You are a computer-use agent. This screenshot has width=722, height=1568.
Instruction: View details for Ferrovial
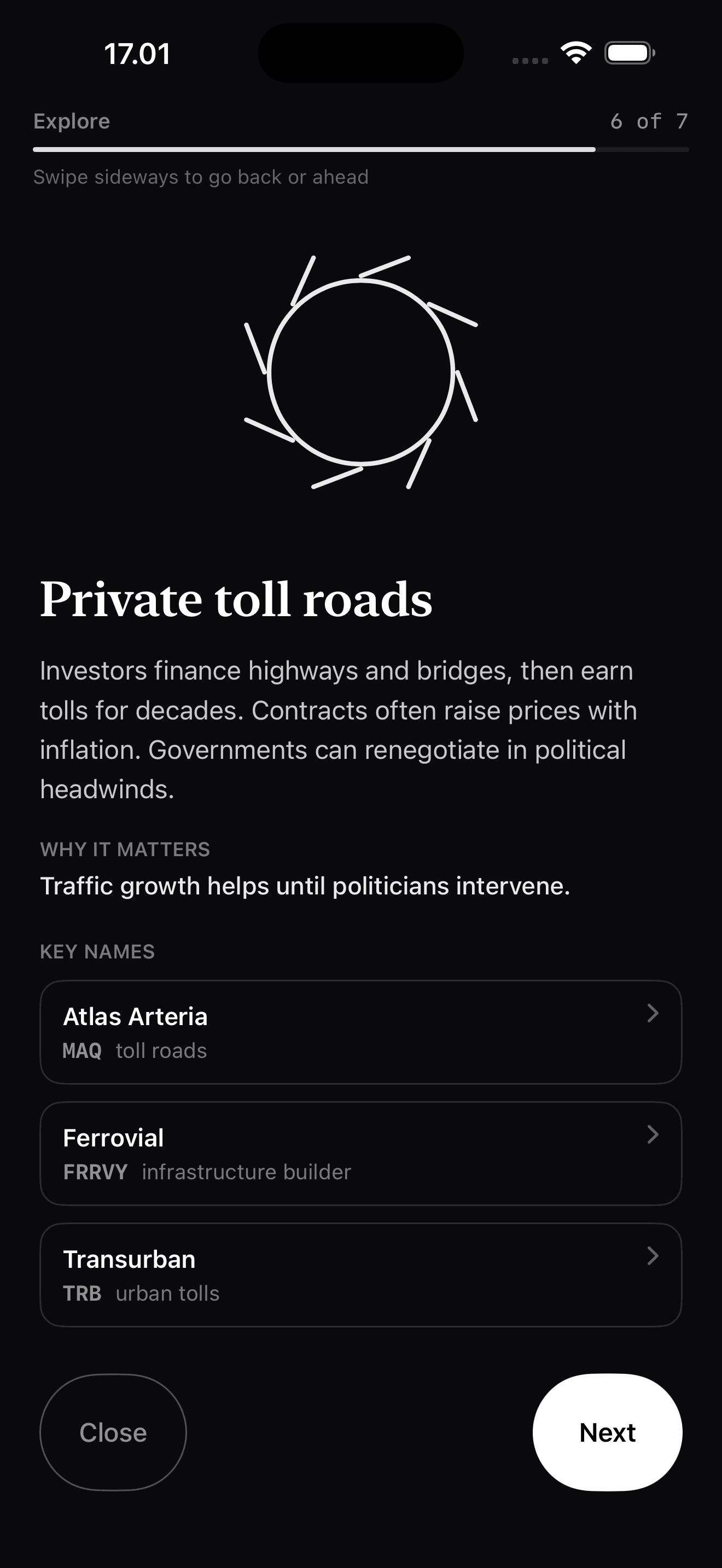[x=360, y=1154]
